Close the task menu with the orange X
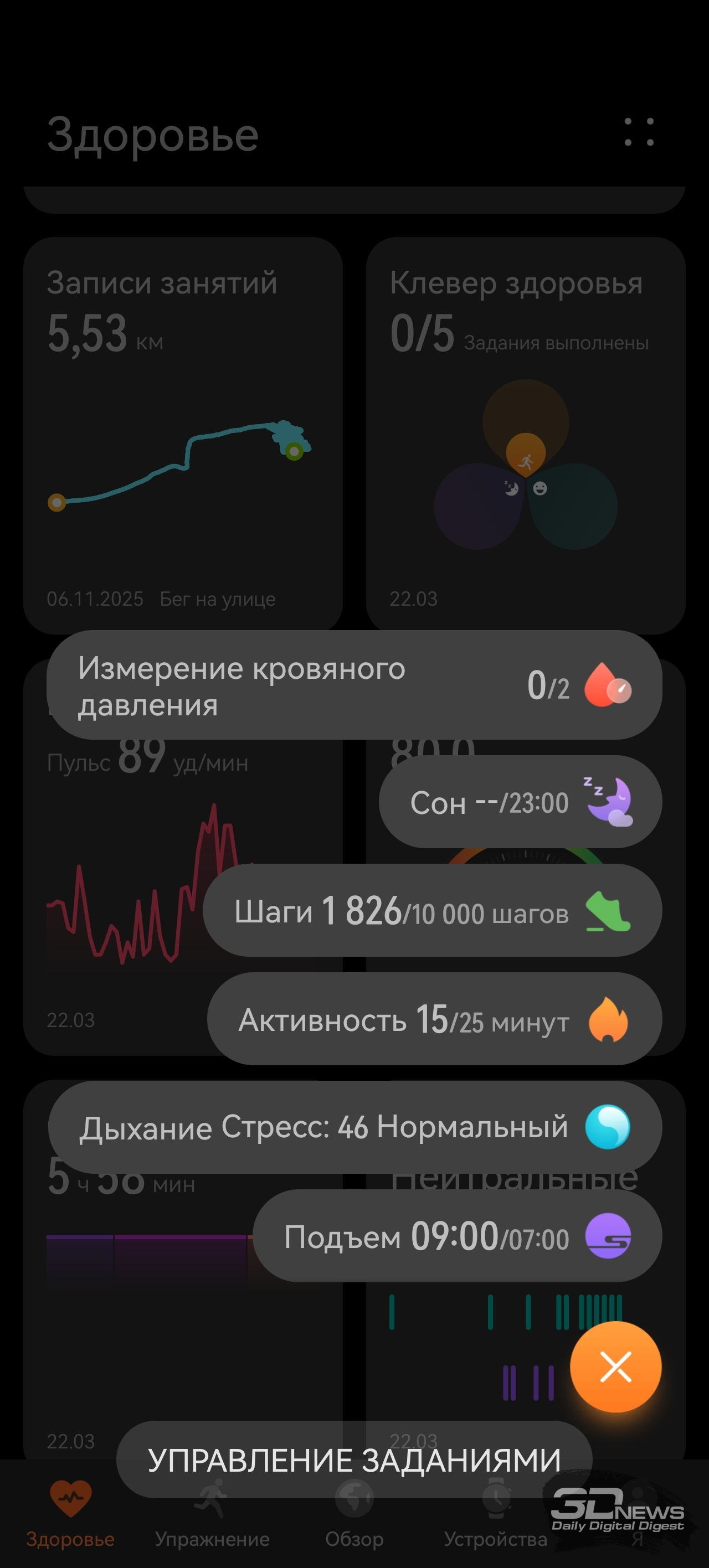709x1568 pixels. tap(615, 1367)
